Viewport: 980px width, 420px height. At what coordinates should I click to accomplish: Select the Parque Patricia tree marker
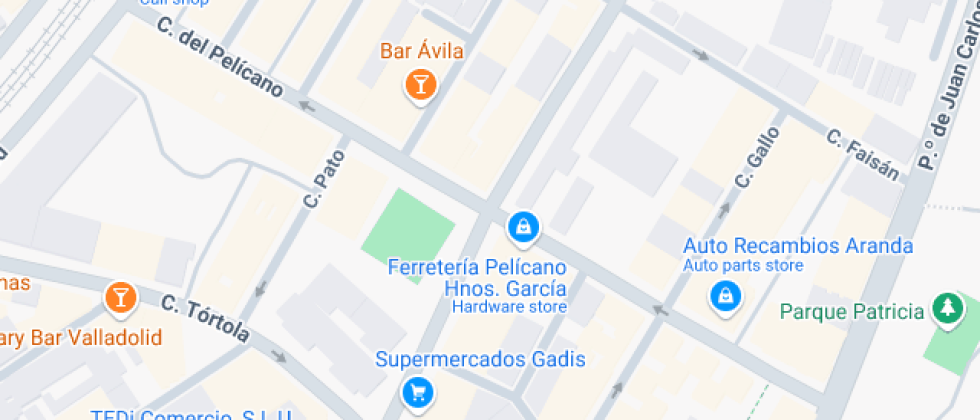coord(948,309)
